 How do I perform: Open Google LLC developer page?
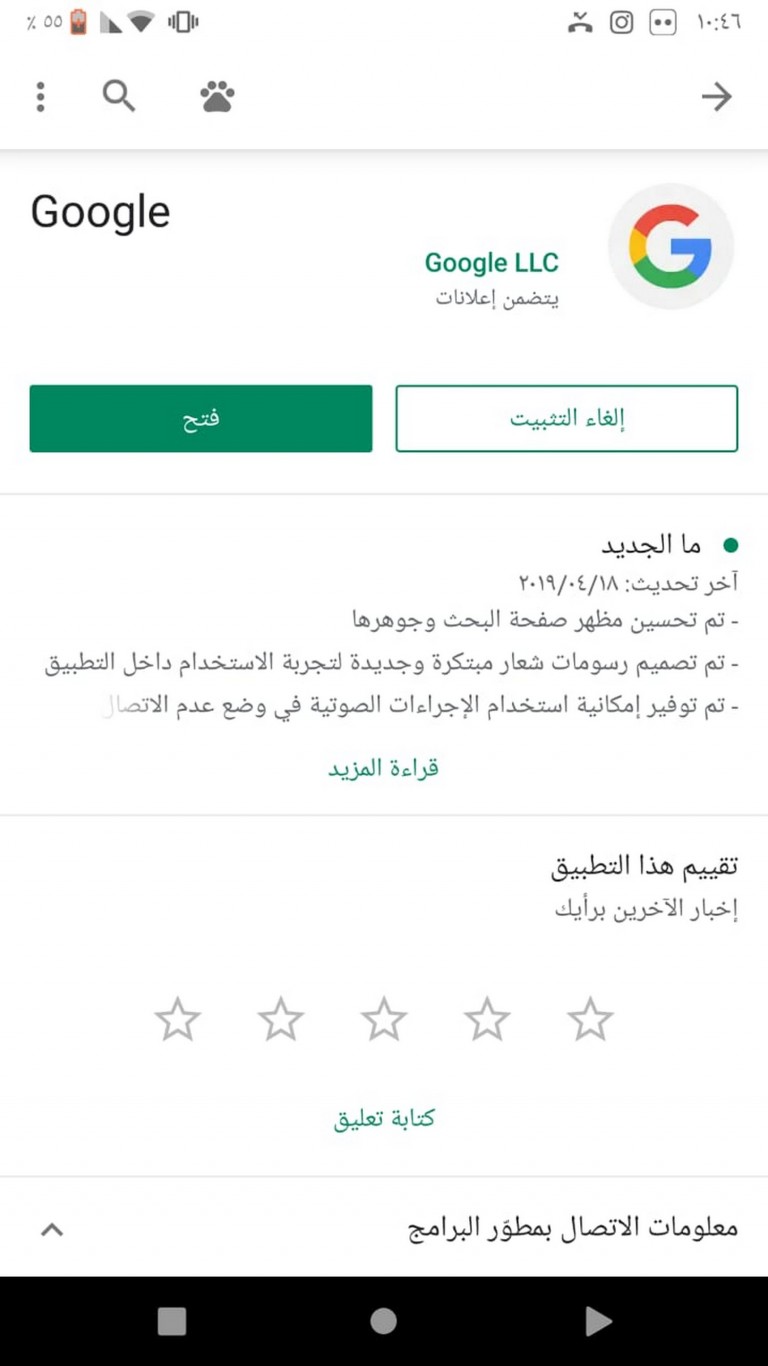coord(491,263)
